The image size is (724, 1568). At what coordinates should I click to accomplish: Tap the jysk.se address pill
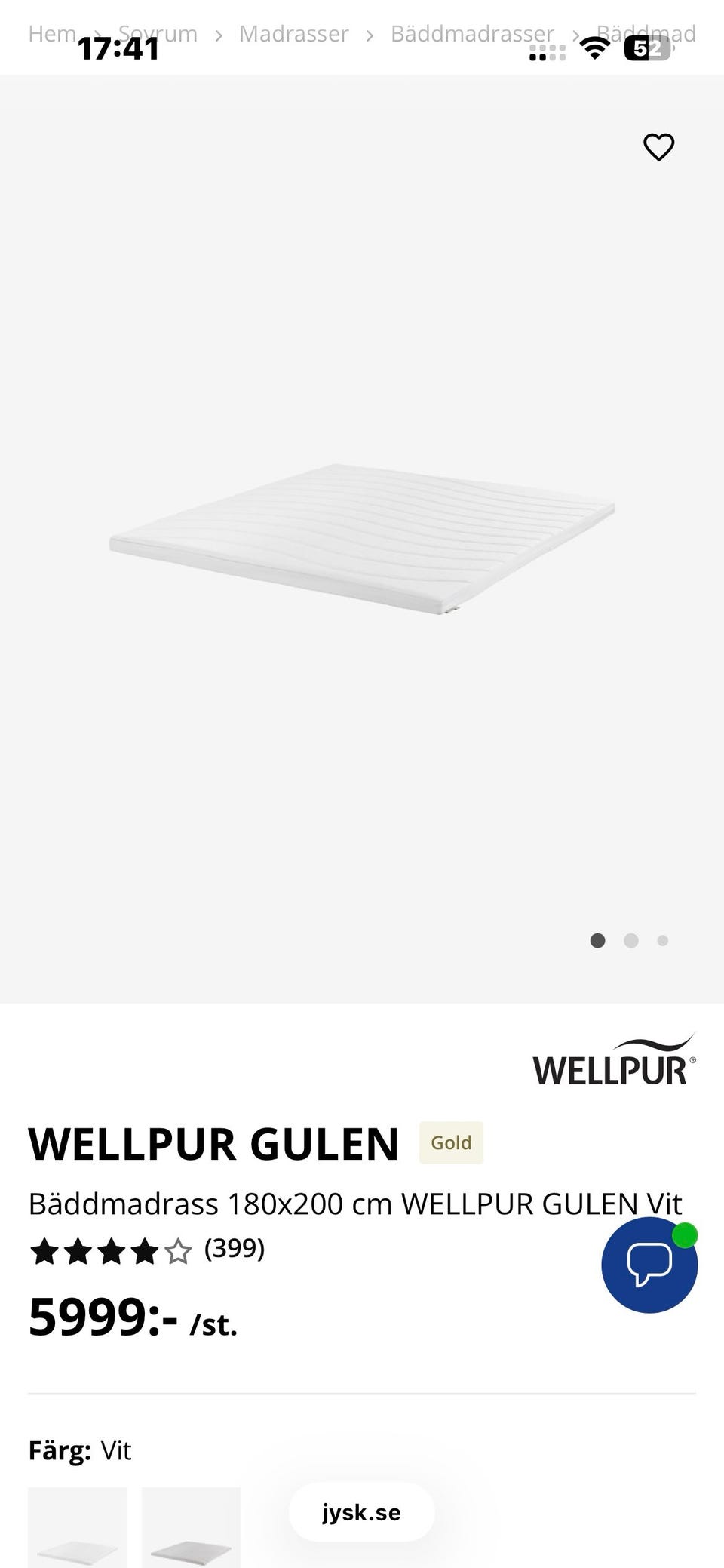coord(361,1512)
